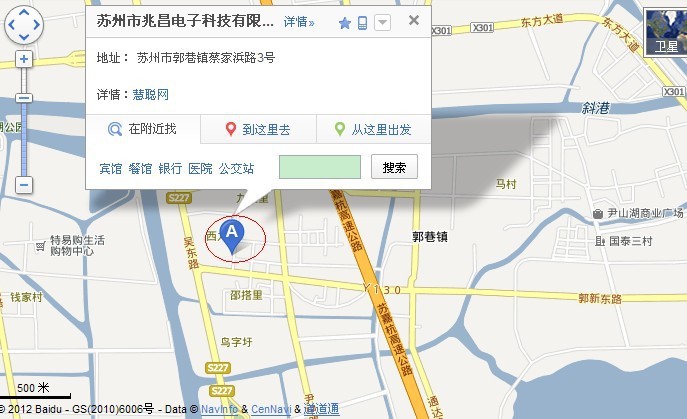Search nearby 医院
The image size is (687, 419).
pyautogui.click(x=200, y=168)
